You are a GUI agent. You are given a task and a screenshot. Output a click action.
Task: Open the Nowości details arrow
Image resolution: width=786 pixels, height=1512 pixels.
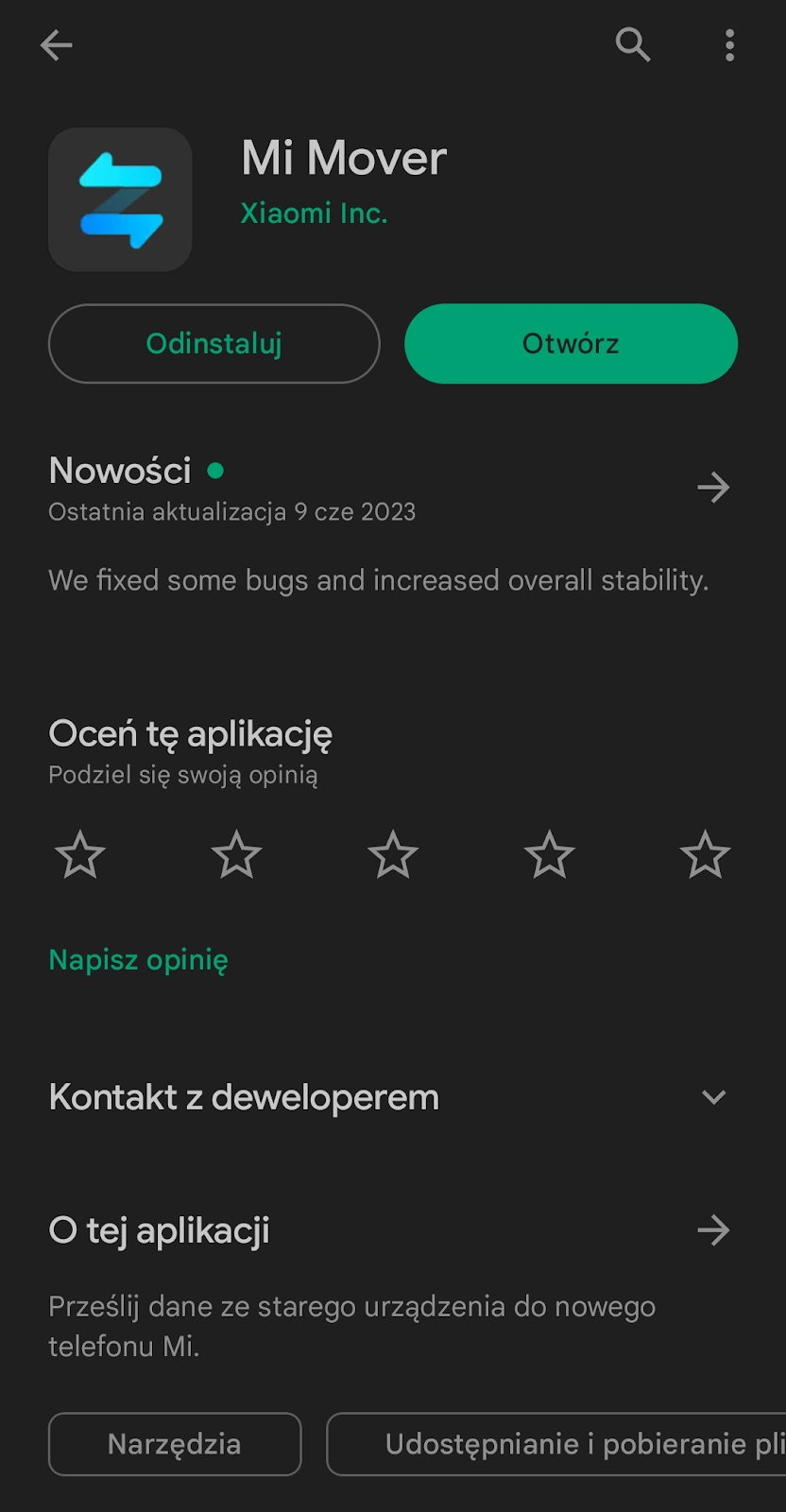pos(713,488)
